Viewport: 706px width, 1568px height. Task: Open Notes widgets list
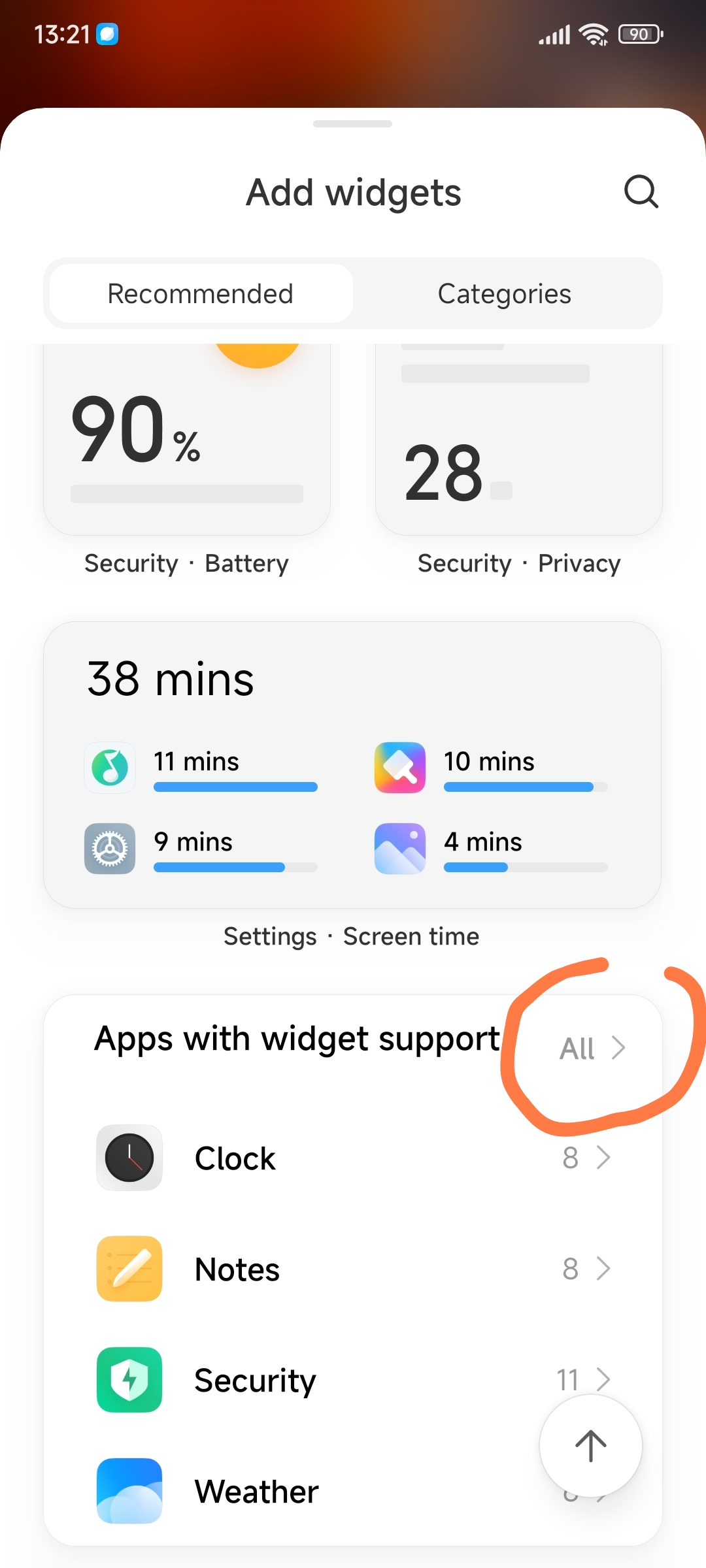(x=353, y=1269)
